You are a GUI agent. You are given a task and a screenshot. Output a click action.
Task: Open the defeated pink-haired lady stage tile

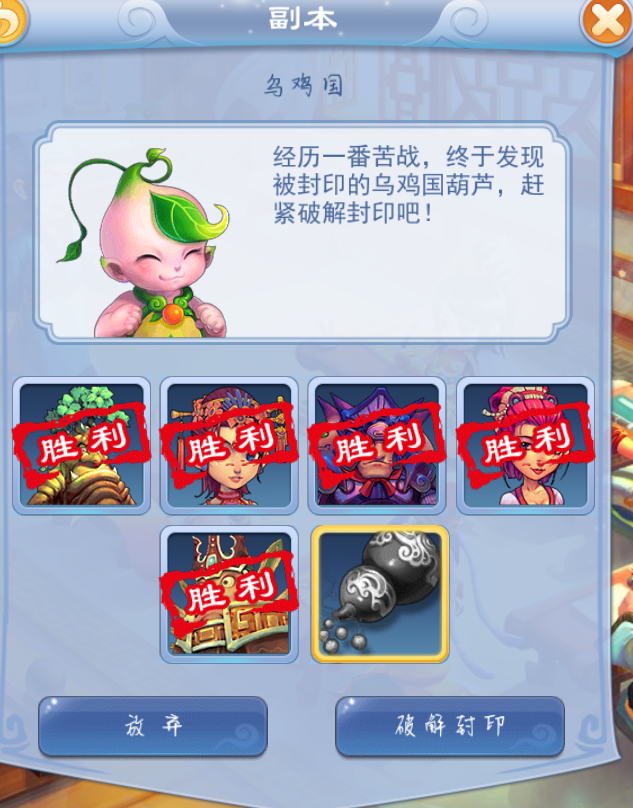(x=526, y=445)
